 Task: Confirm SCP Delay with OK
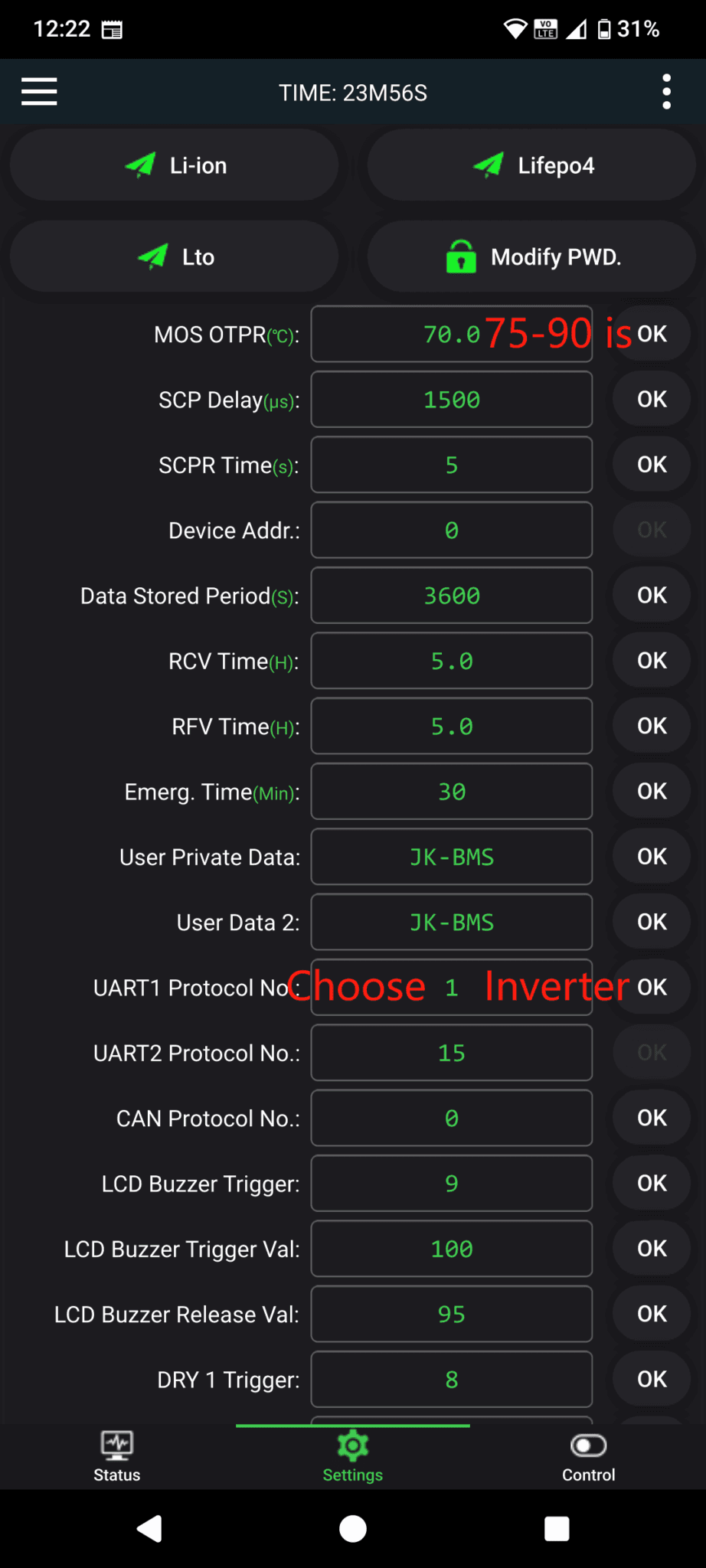tap(652, 399)
